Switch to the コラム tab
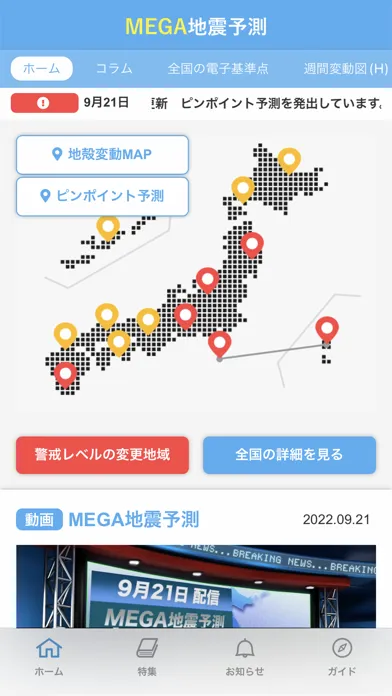 coord(114,69)
